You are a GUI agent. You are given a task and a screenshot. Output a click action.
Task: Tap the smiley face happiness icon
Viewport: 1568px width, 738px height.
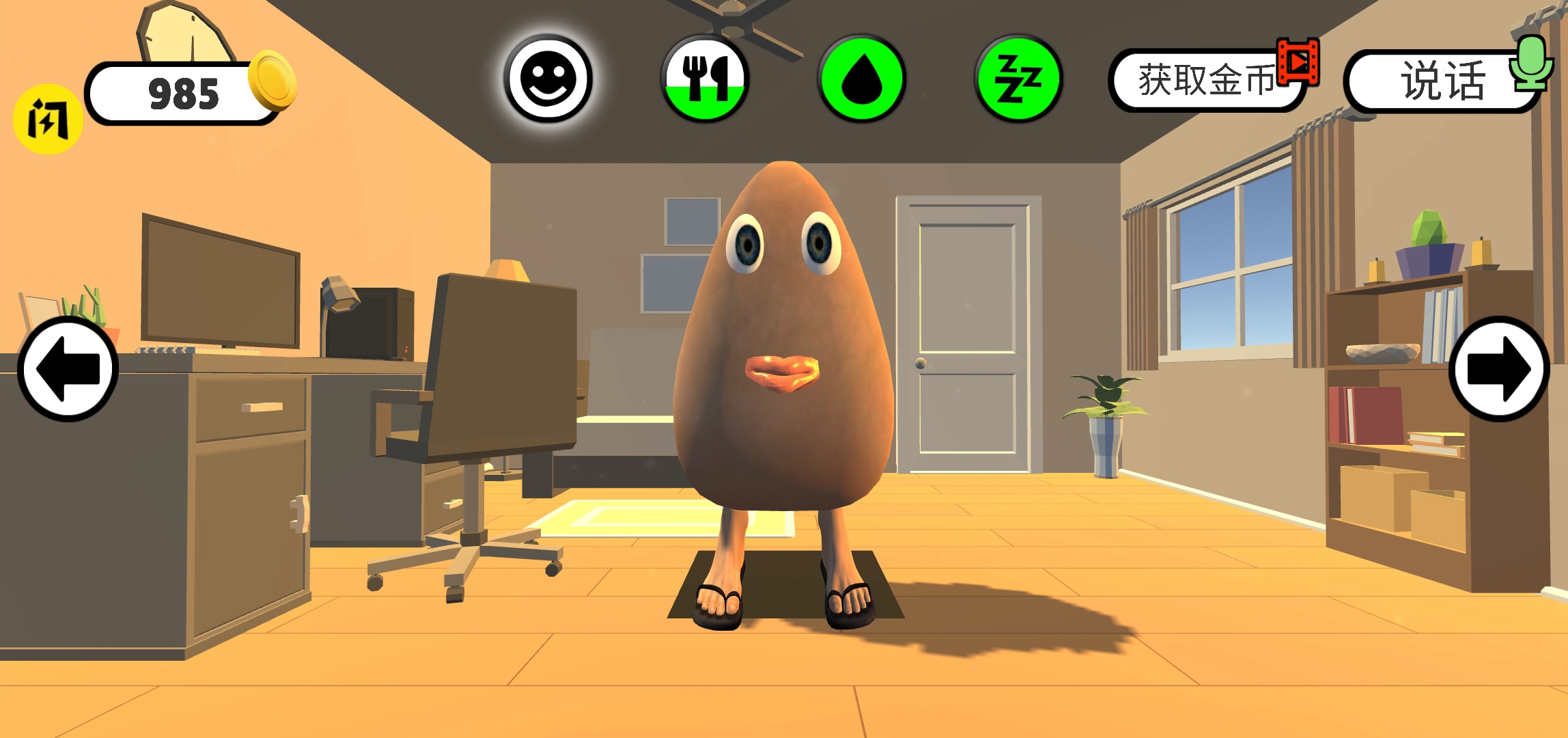point(548,79)
